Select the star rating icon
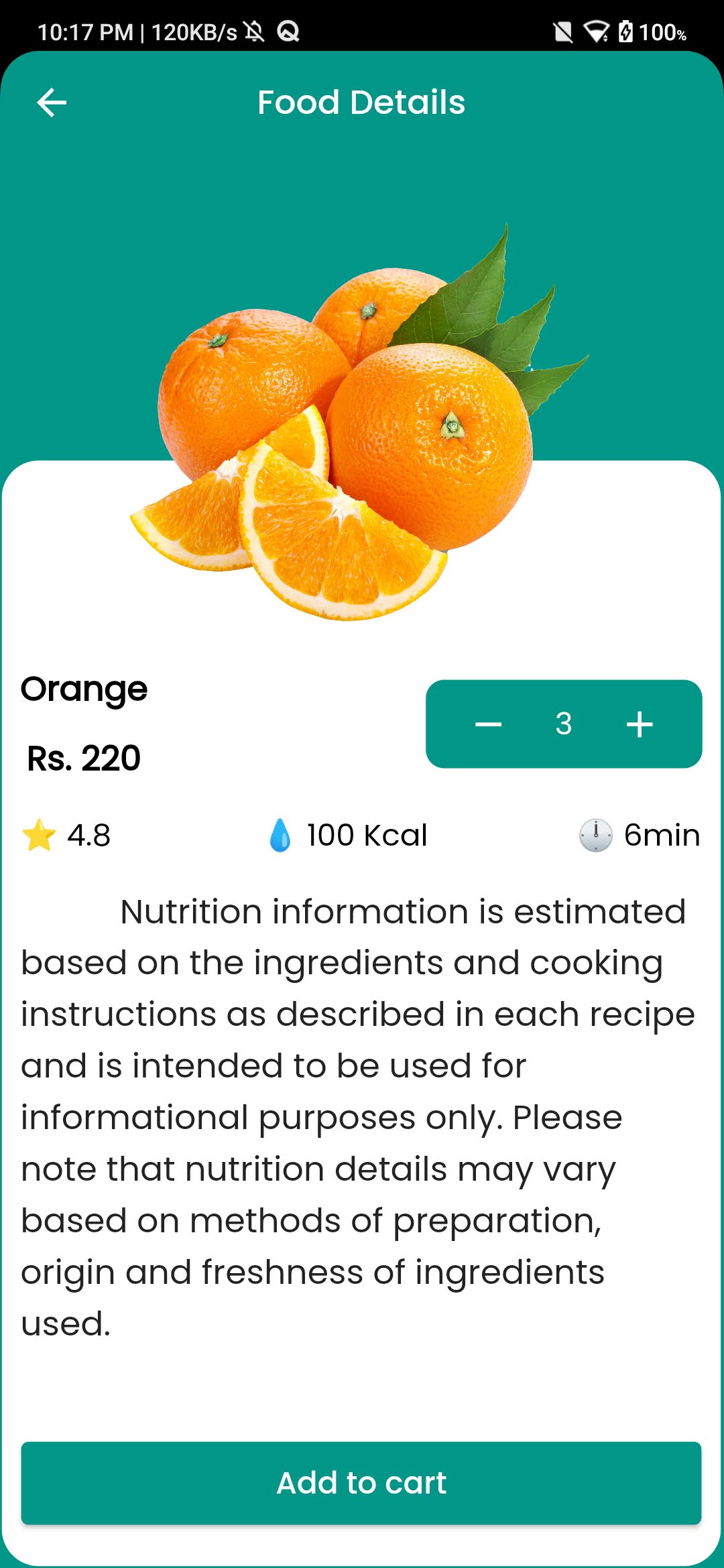Viewport: 724px width, 1568px height. (38, 835)
